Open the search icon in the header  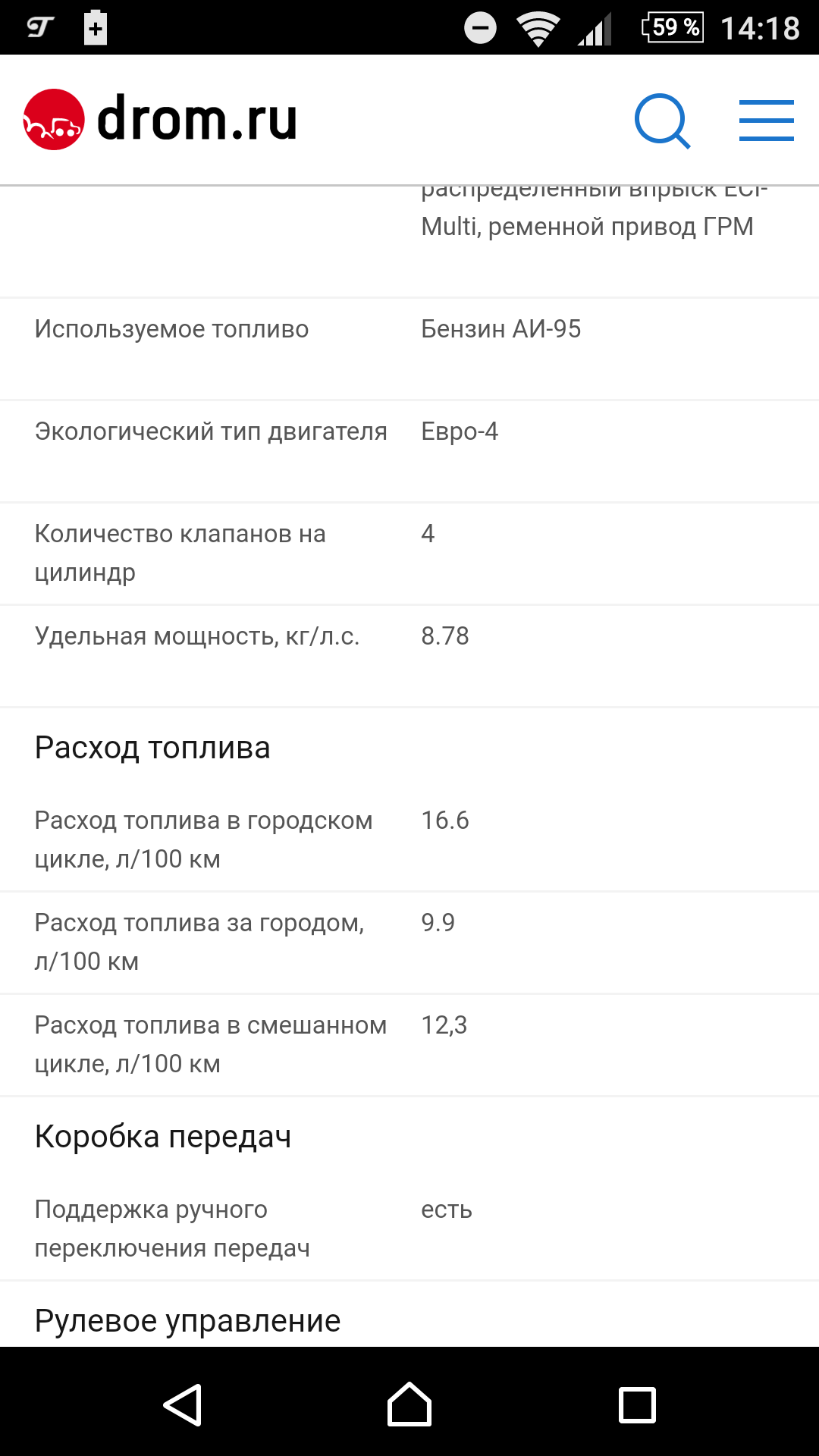click(x=662, y=121)
